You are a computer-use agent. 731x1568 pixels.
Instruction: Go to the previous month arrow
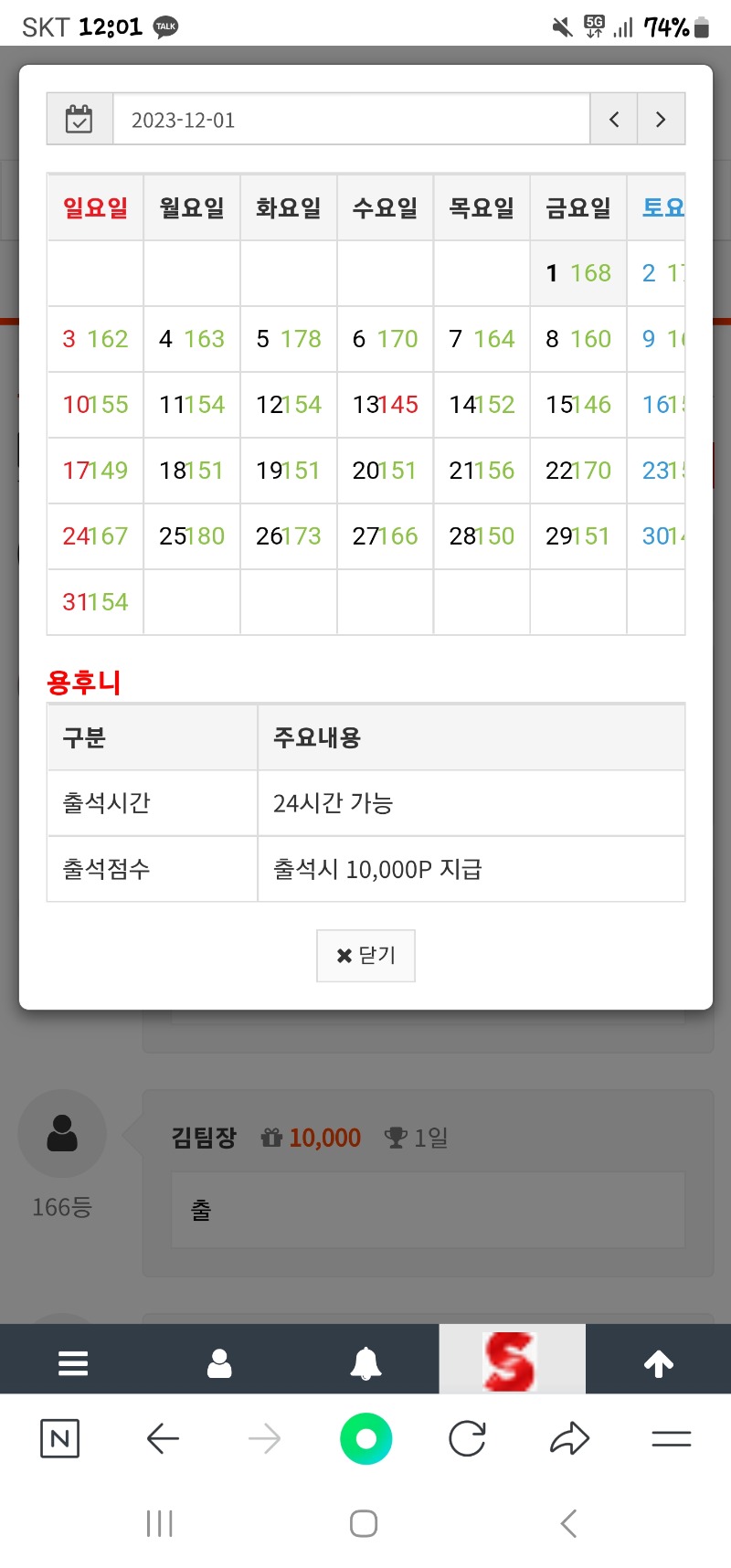(x=614, y=120)
